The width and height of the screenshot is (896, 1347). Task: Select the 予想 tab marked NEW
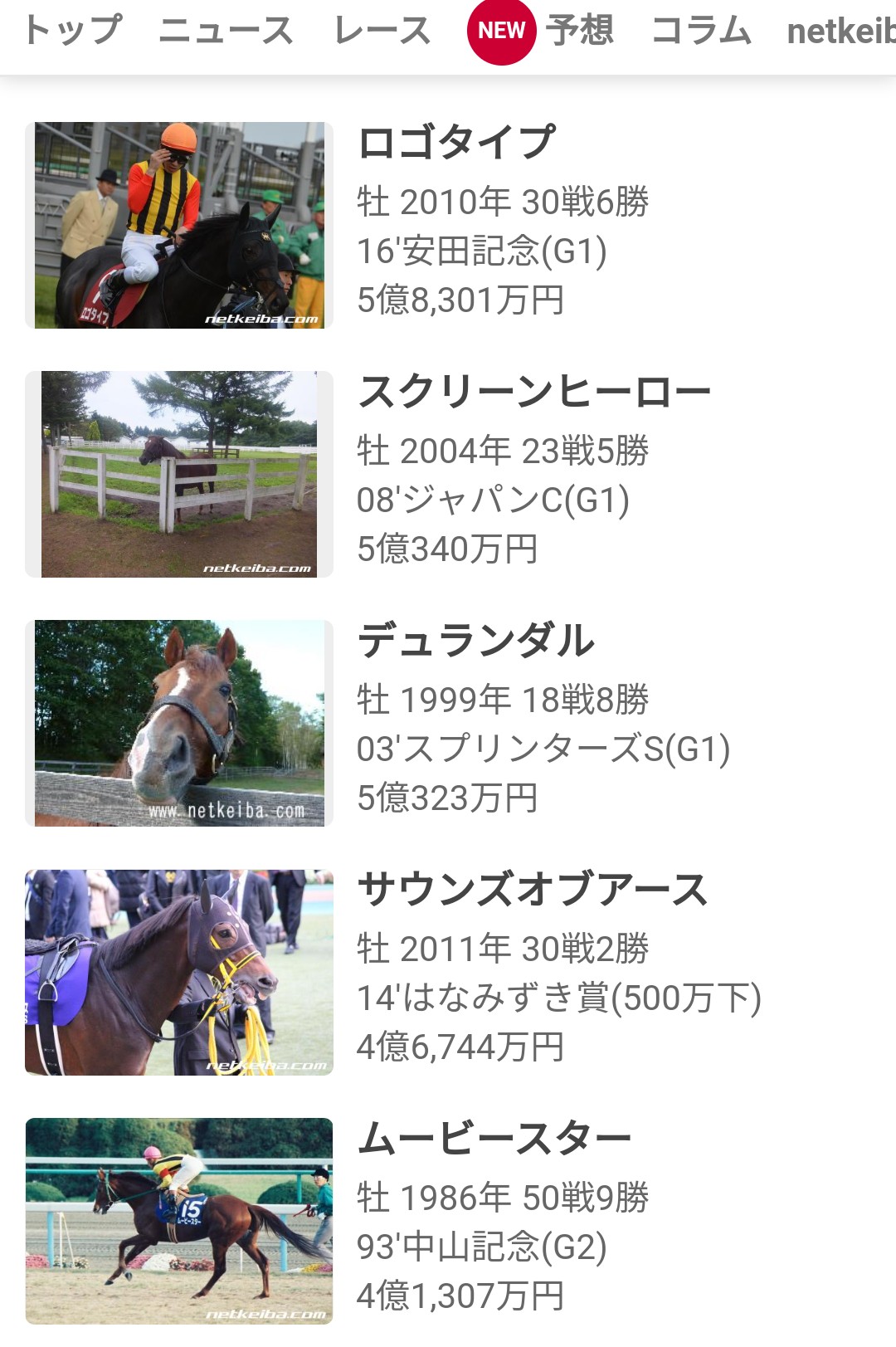[541, 31]
